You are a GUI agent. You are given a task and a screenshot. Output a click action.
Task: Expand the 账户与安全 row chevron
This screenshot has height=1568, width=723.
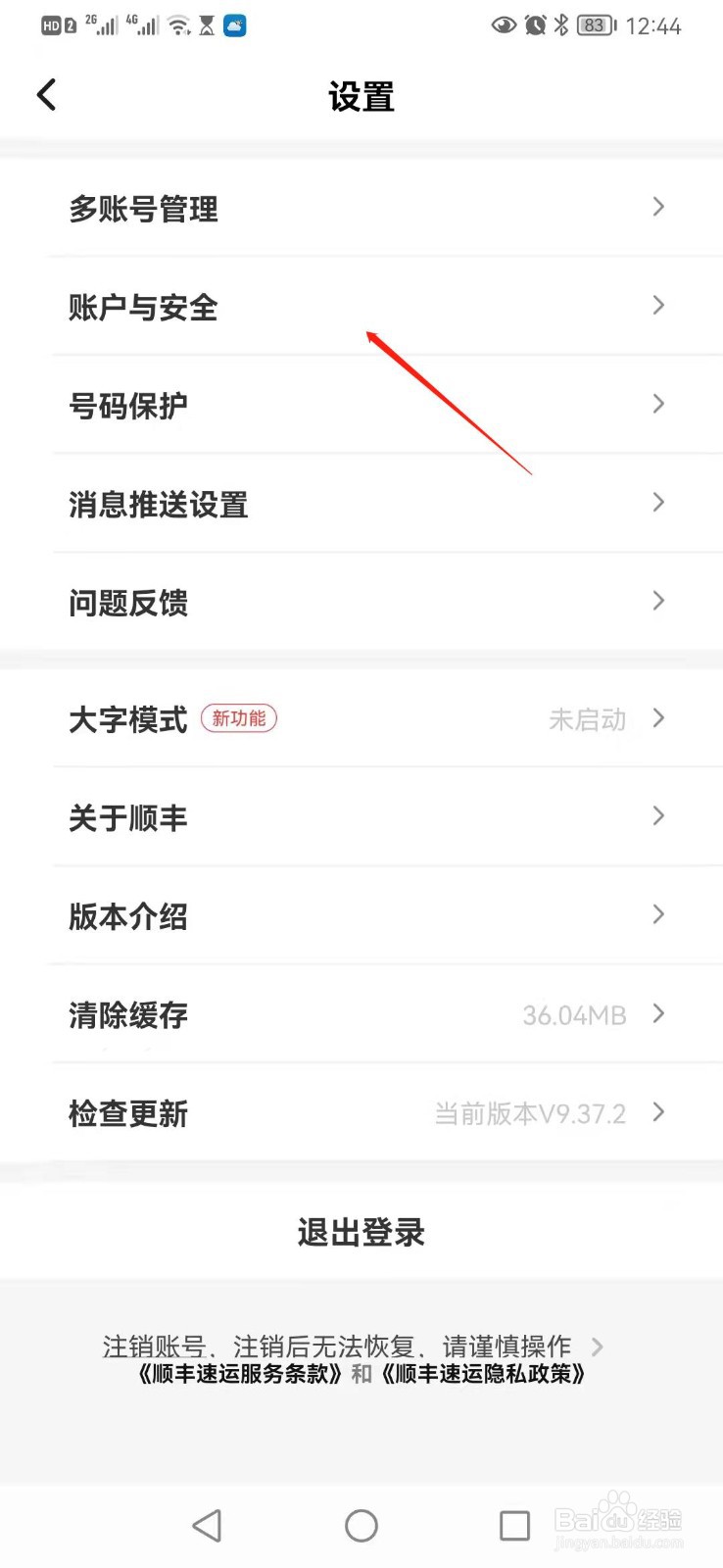click(656, 306)
